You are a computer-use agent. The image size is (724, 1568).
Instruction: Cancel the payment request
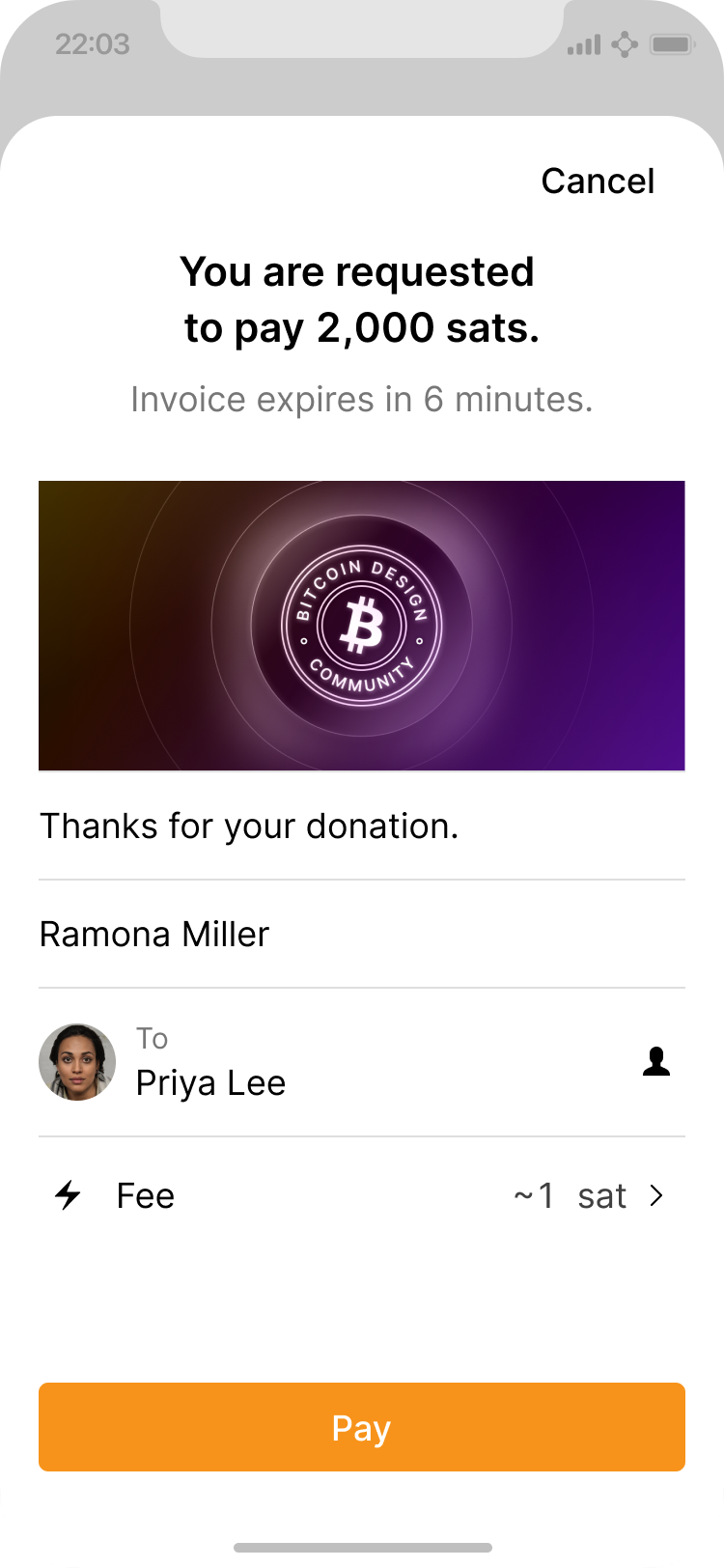click(x=598, y=182)
